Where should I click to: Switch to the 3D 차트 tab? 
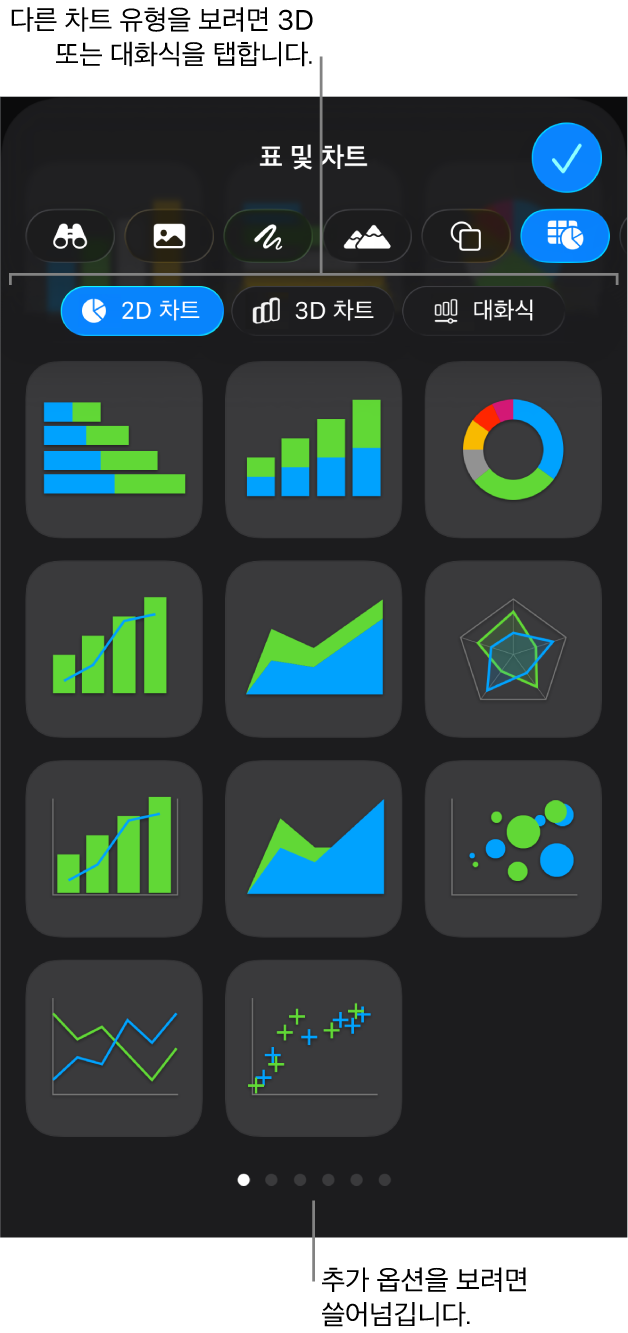pos(313,311)
